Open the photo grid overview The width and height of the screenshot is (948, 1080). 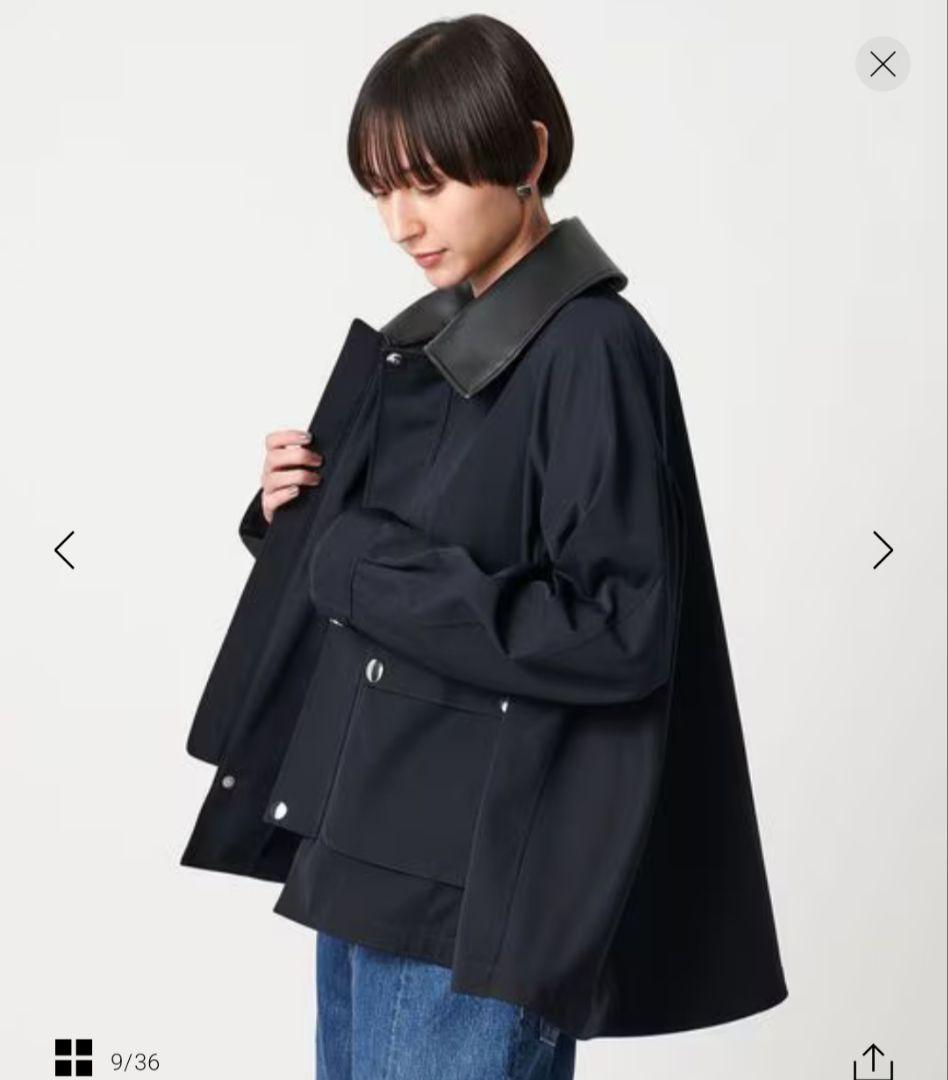pyautogui.click(x=74, y=1058)
